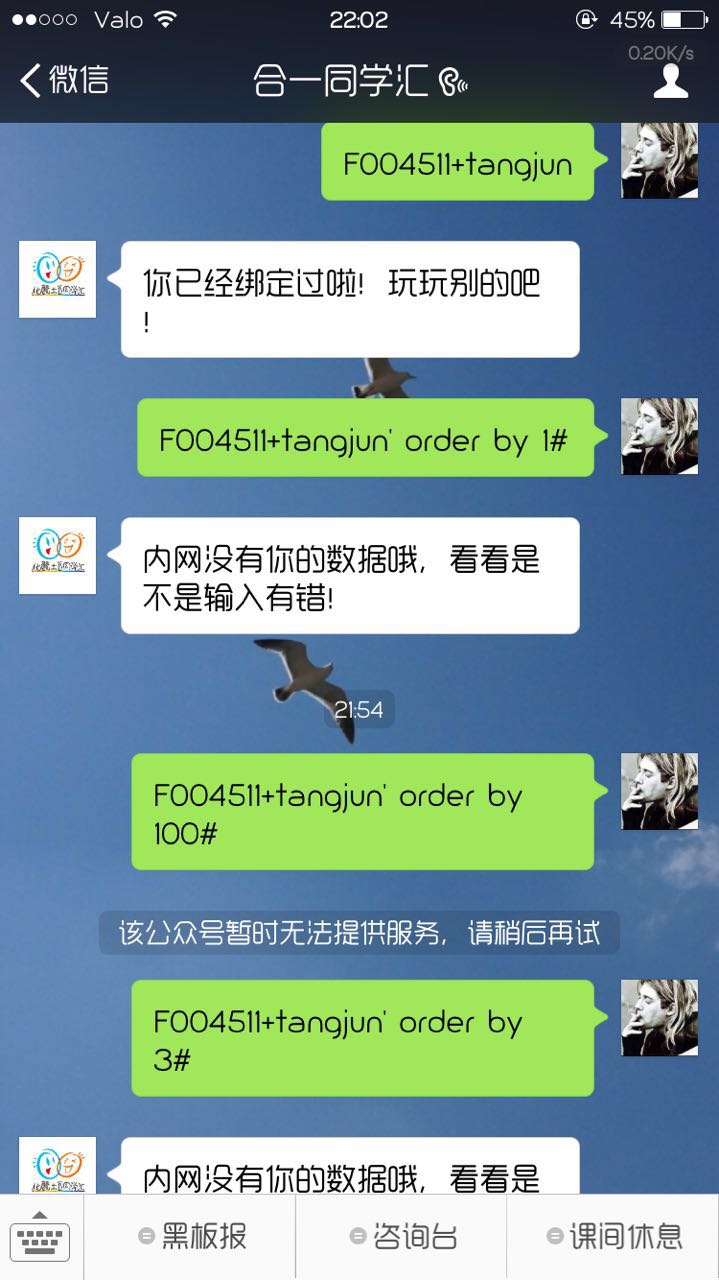Go back to the 微信 chat list
Viewport: 719px width, 1280px height.
[64, 80]
